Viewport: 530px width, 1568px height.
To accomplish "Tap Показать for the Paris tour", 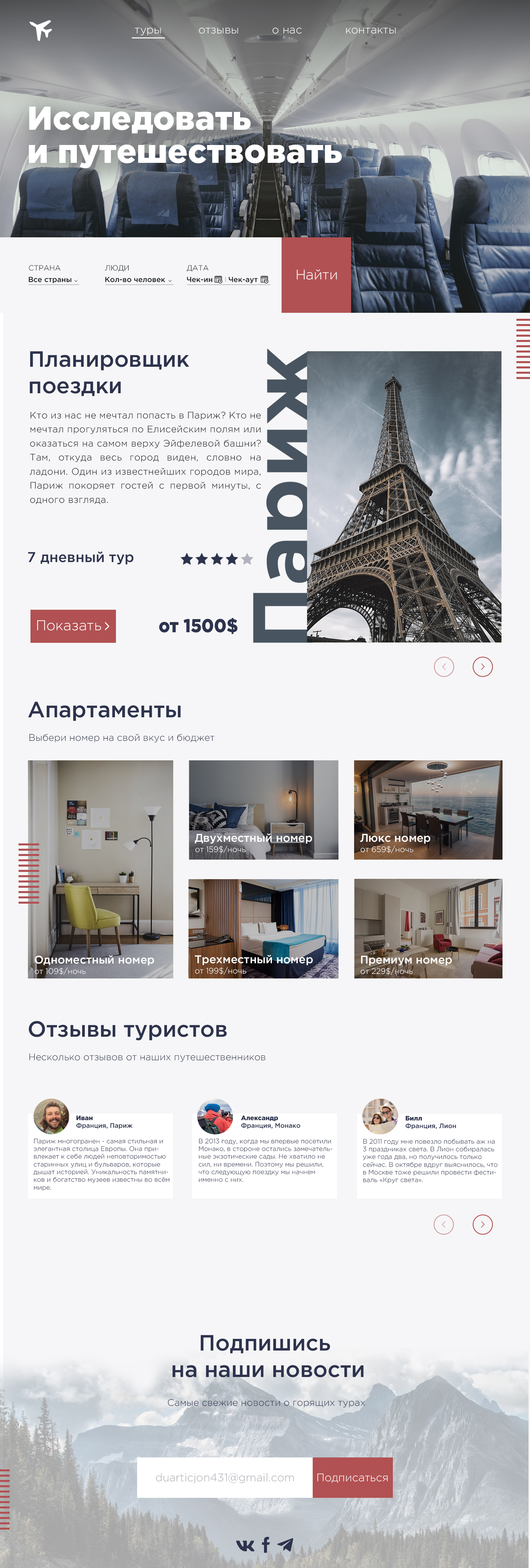I will 73,626.
